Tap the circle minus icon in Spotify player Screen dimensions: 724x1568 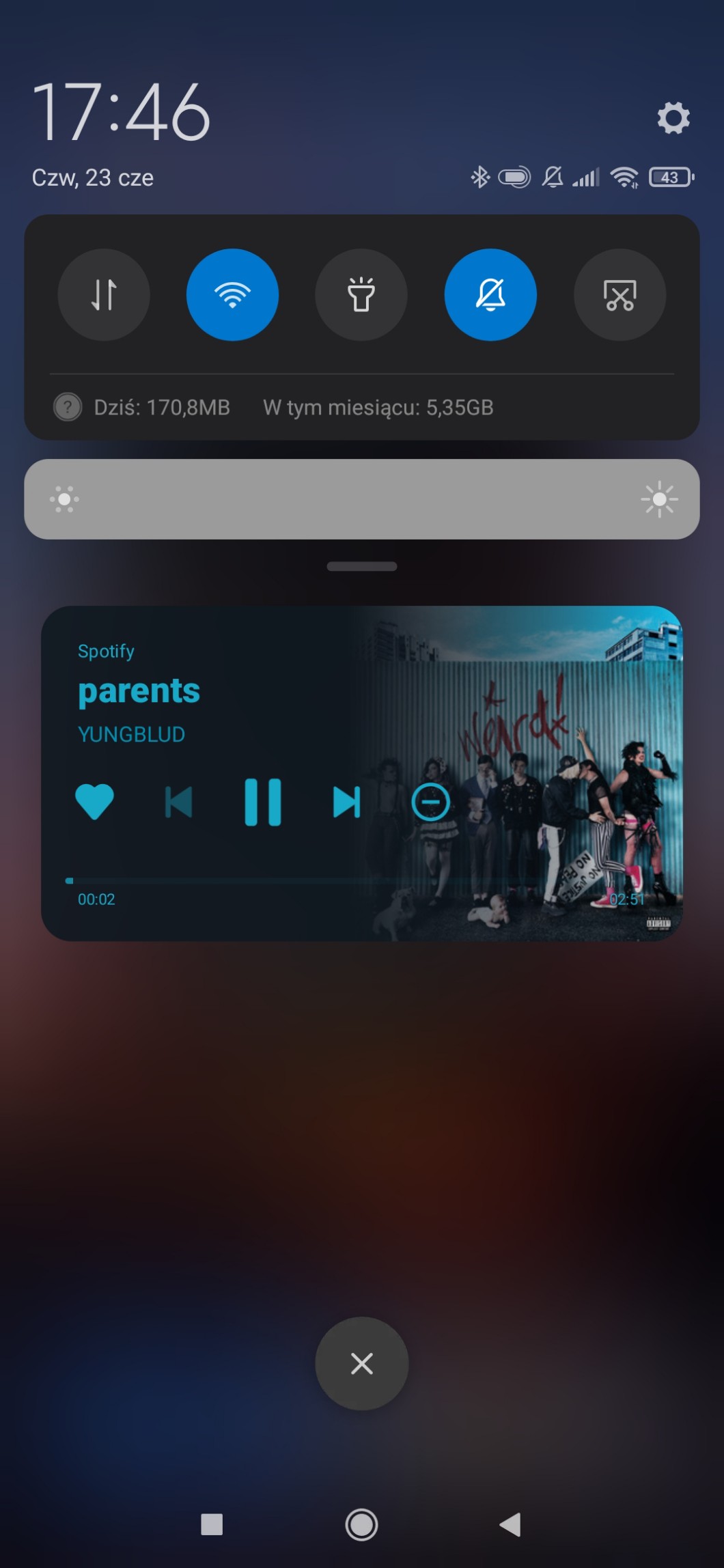point(430,802)
